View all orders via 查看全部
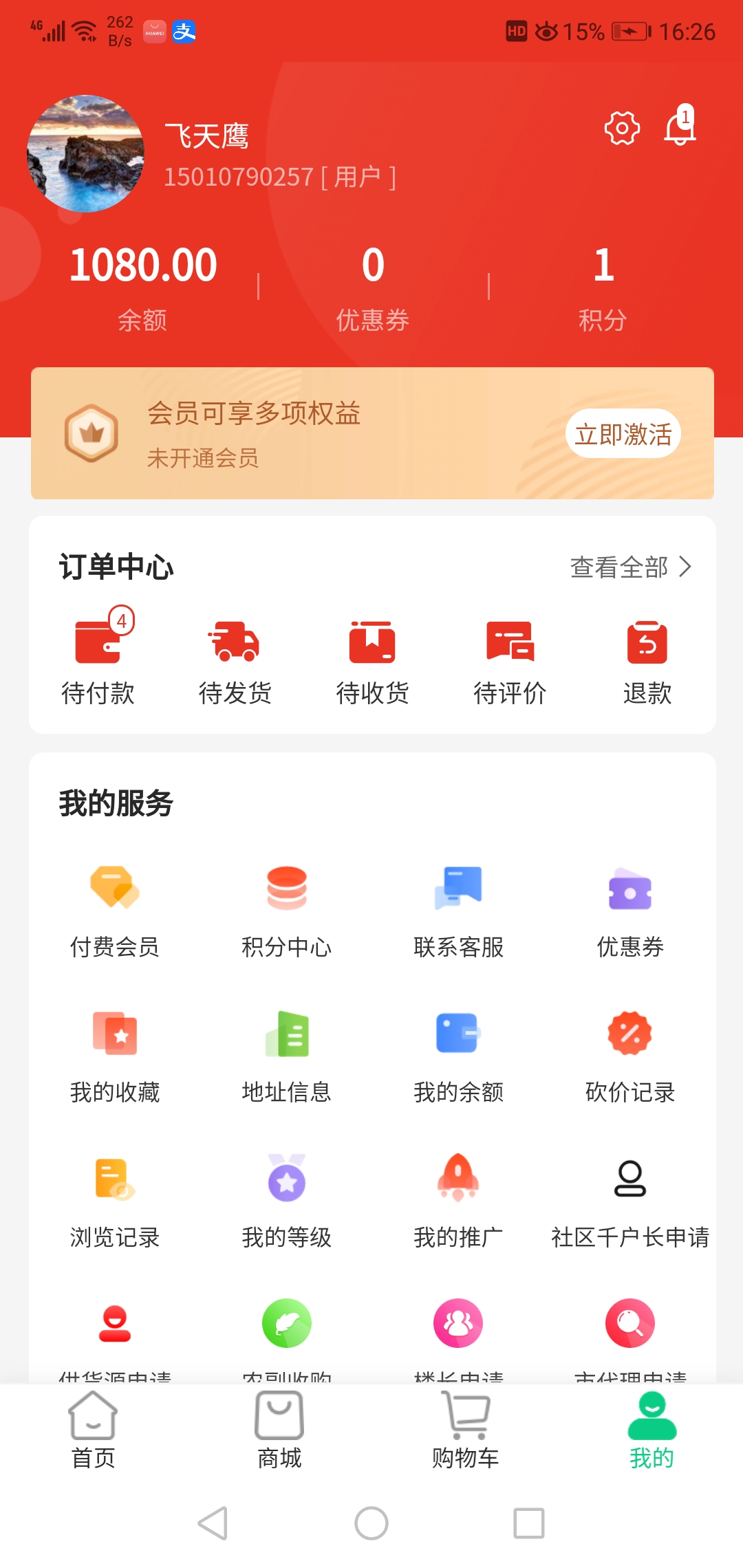 click(630, 567)
